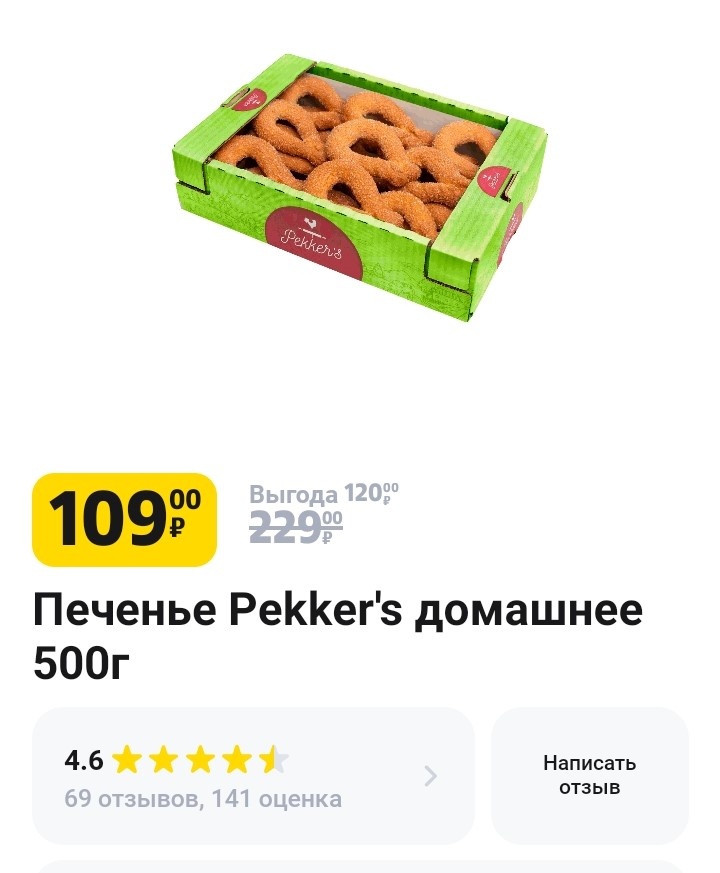720x873 pixels.
Task: Click the rating summary card
Action: pyautogui.click(x=253, y=775)
